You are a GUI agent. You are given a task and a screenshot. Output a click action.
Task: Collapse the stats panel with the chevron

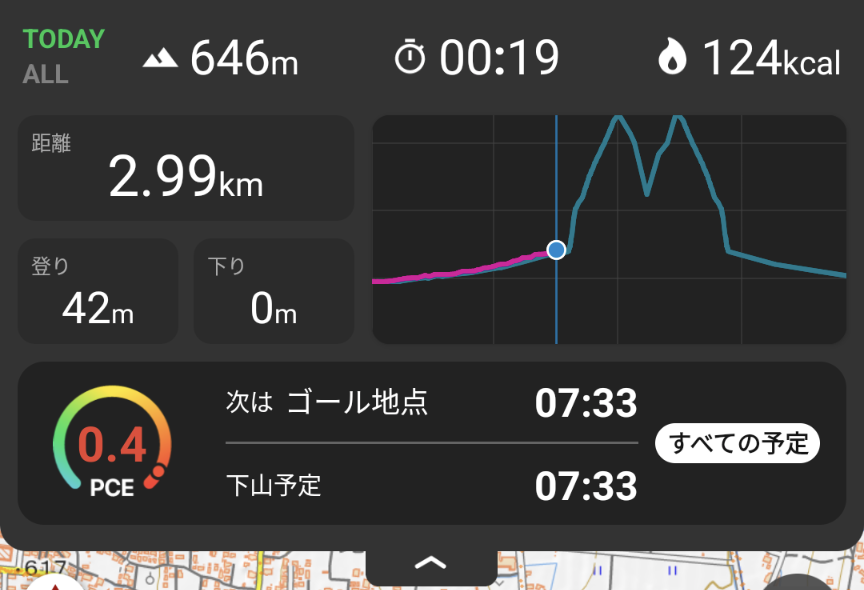coord(431,563)
